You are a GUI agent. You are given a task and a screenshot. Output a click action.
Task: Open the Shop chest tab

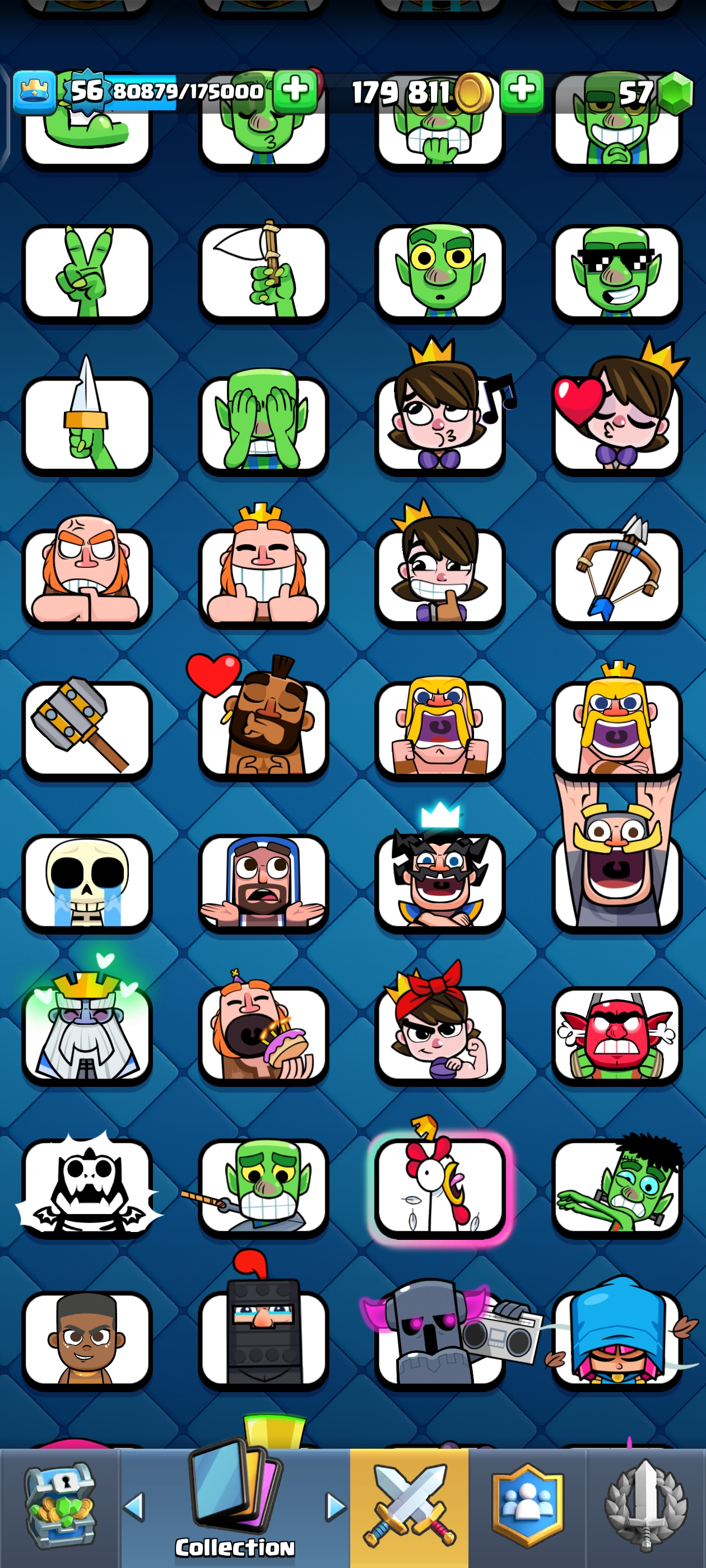(59, 1506)
